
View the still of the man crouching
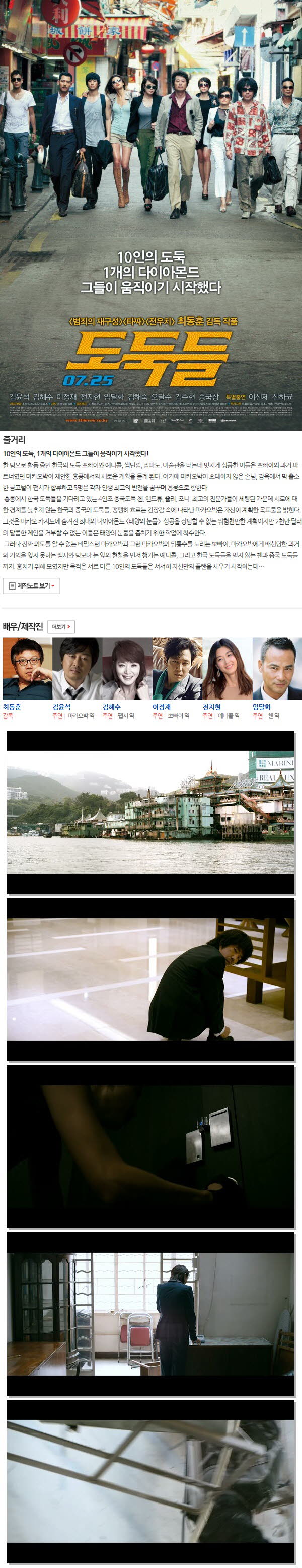point(150,979)
